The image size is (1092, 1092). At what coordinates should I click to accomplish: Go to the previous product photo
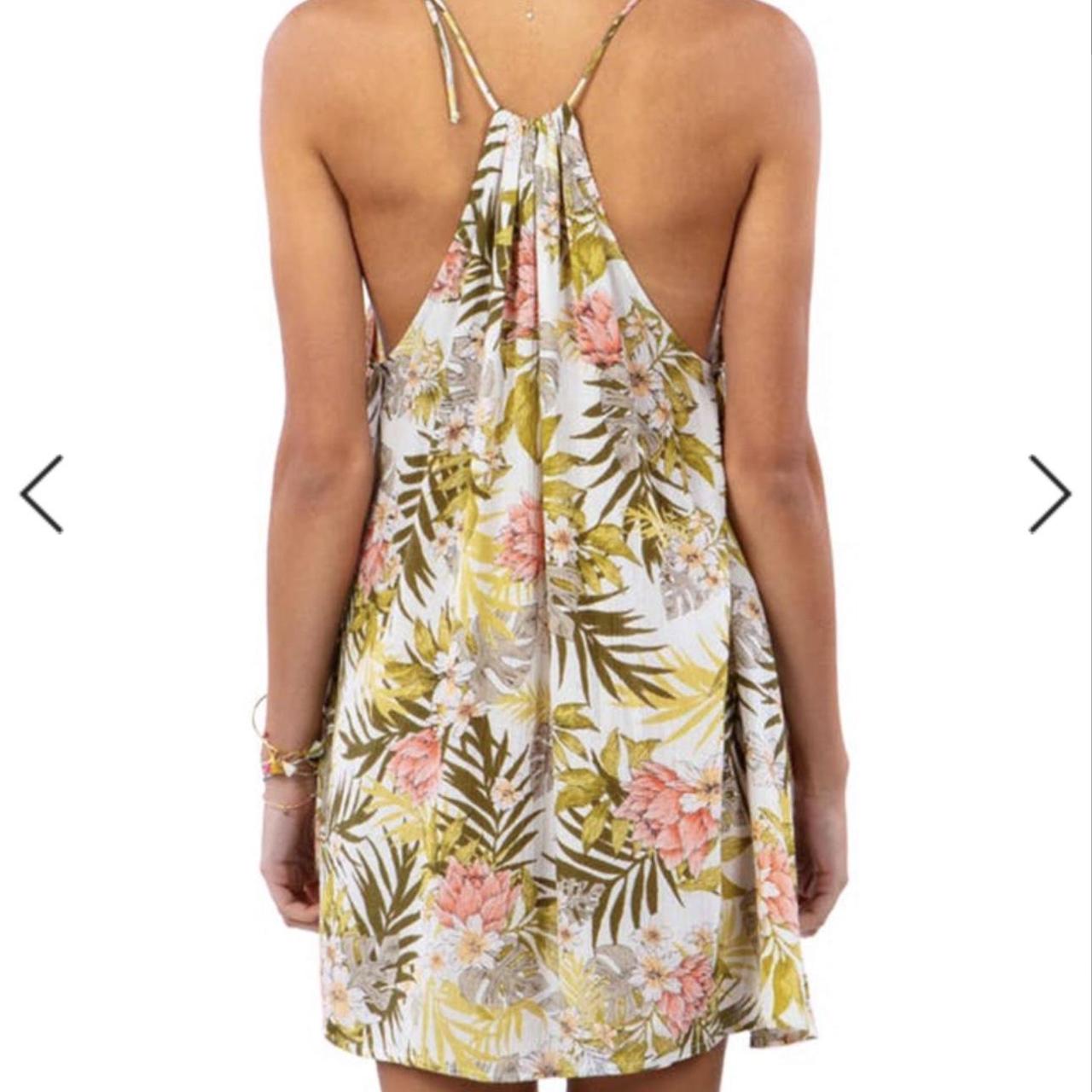pyautogui.click(x=42, y=494)
